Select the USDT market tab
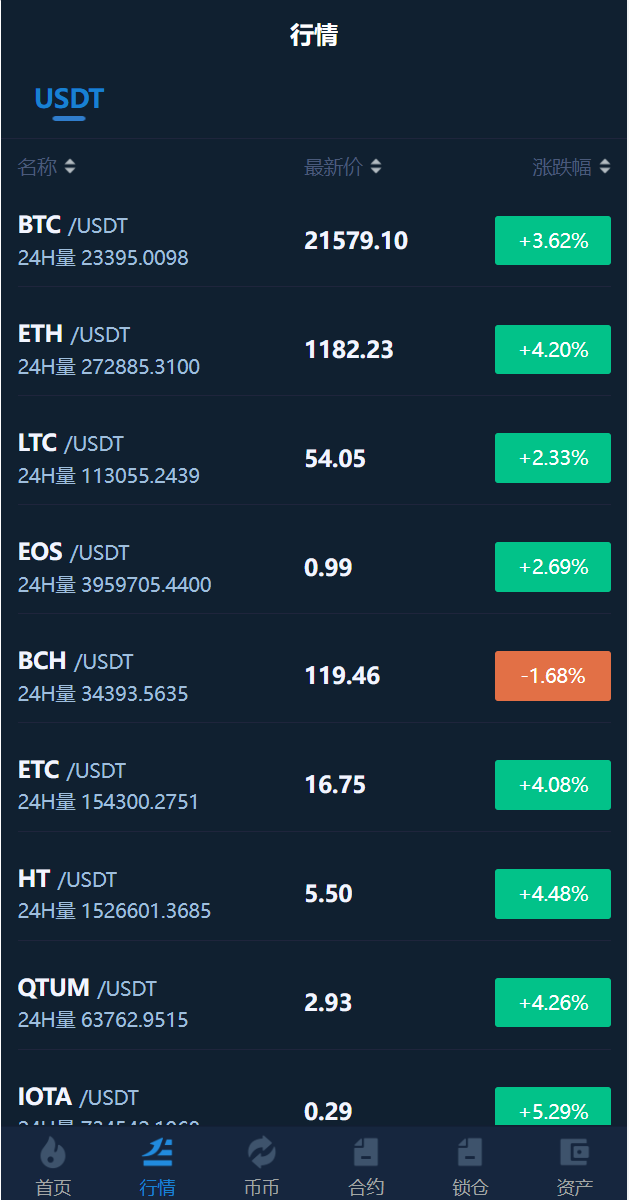Image resolution: width=629 pixels, height=1200 pixels. (x=69, y=99)
